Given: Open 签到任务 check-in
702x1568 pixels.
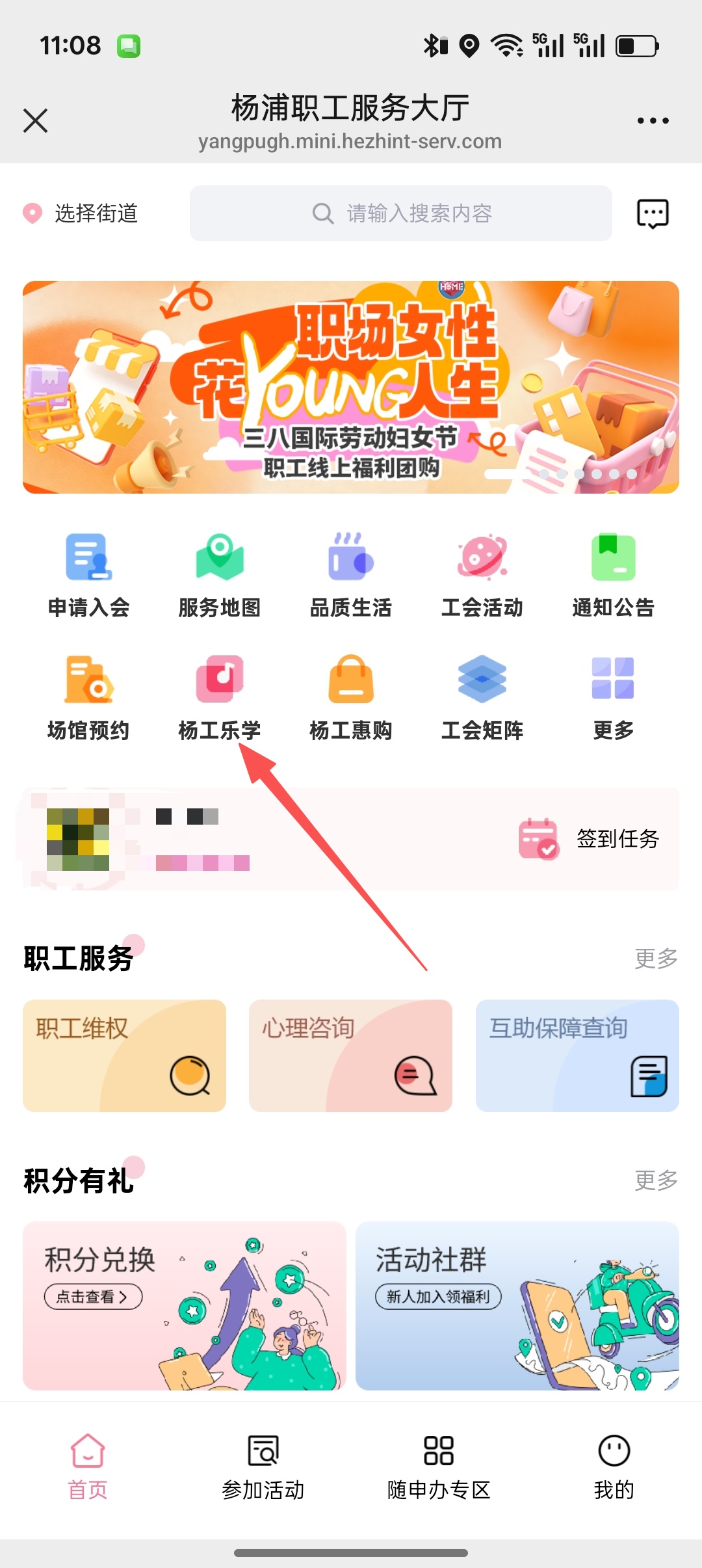Looking at the screenshot, I should [590, 839].
